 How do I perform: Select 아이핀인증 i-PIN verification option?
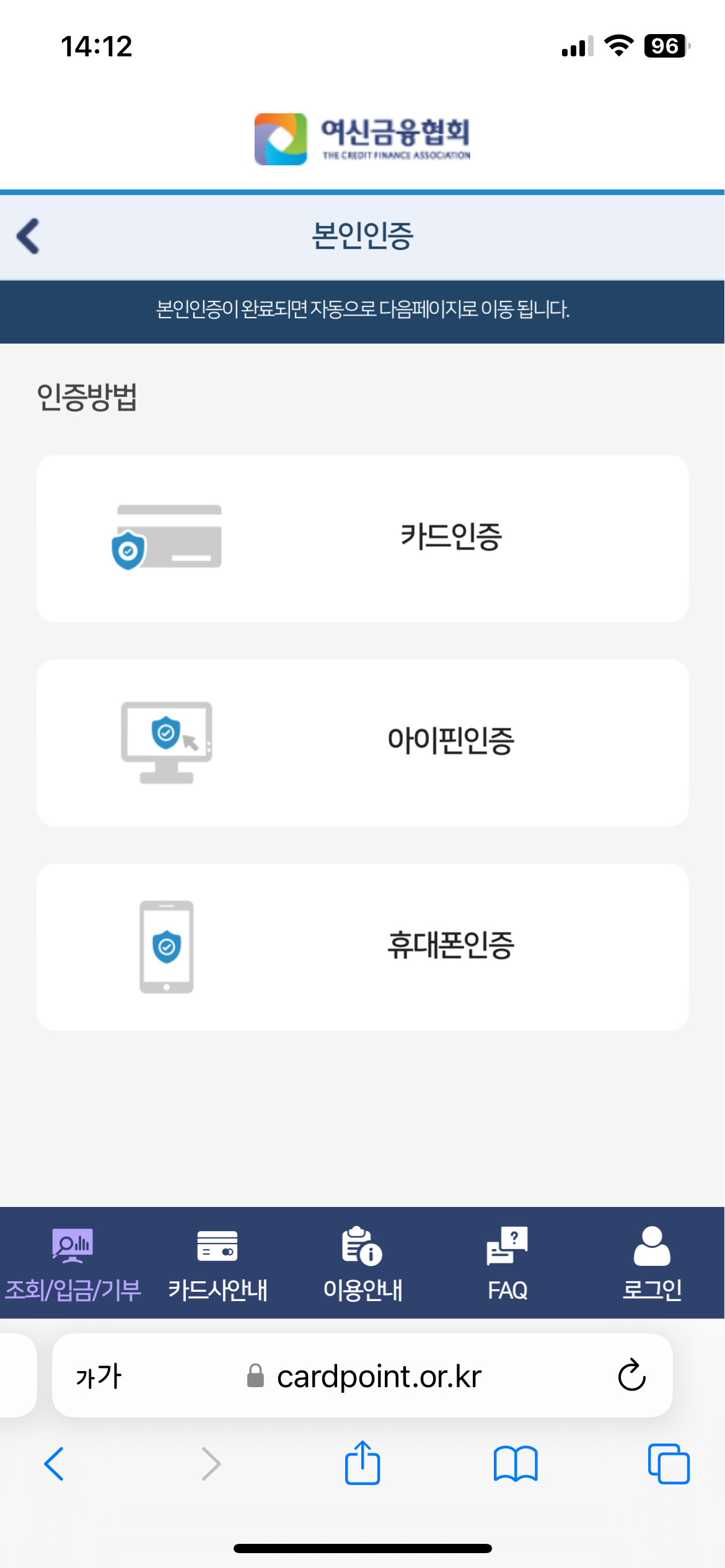tap(362, 743)
